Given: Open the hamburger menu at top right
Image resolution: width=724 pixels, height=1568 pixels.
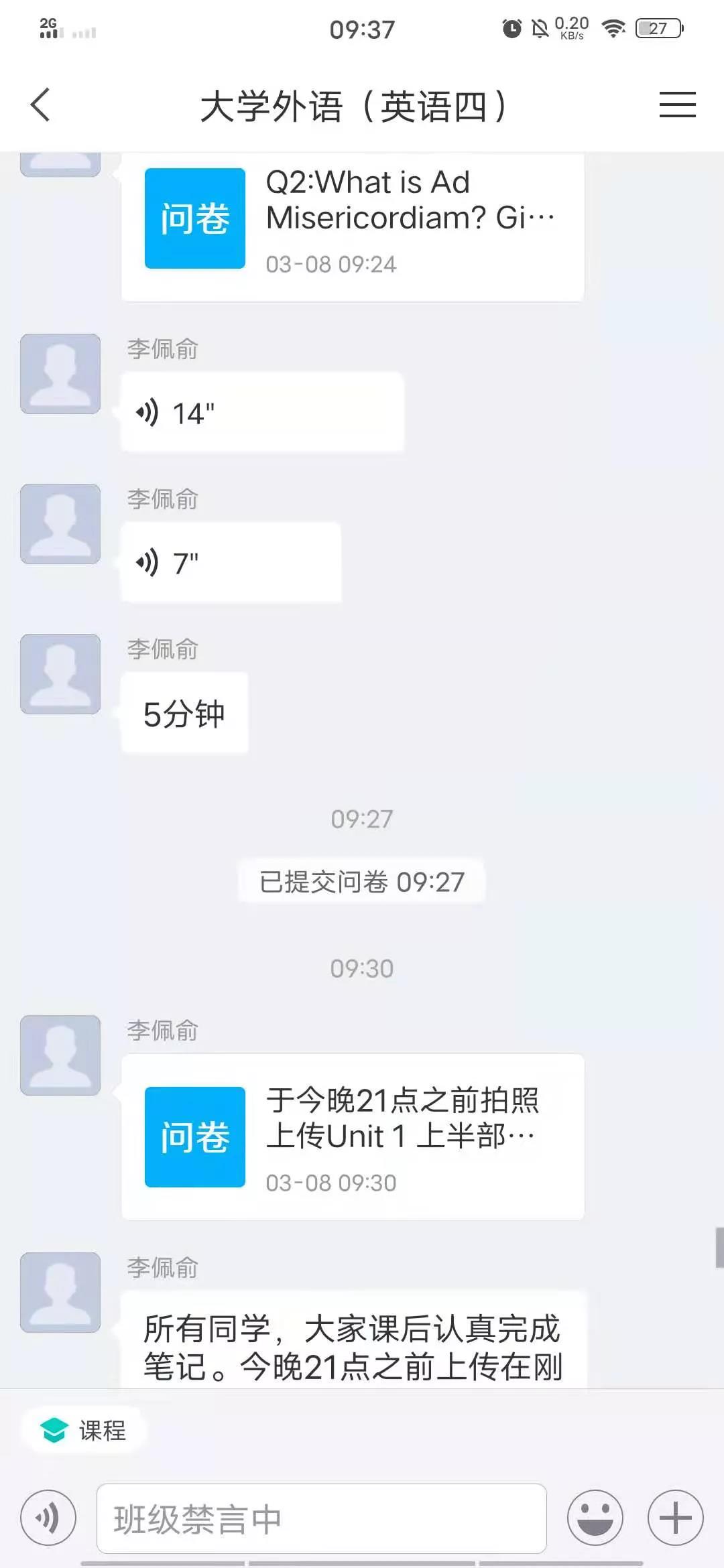Looking at the screenshot, I should [677, 105].
